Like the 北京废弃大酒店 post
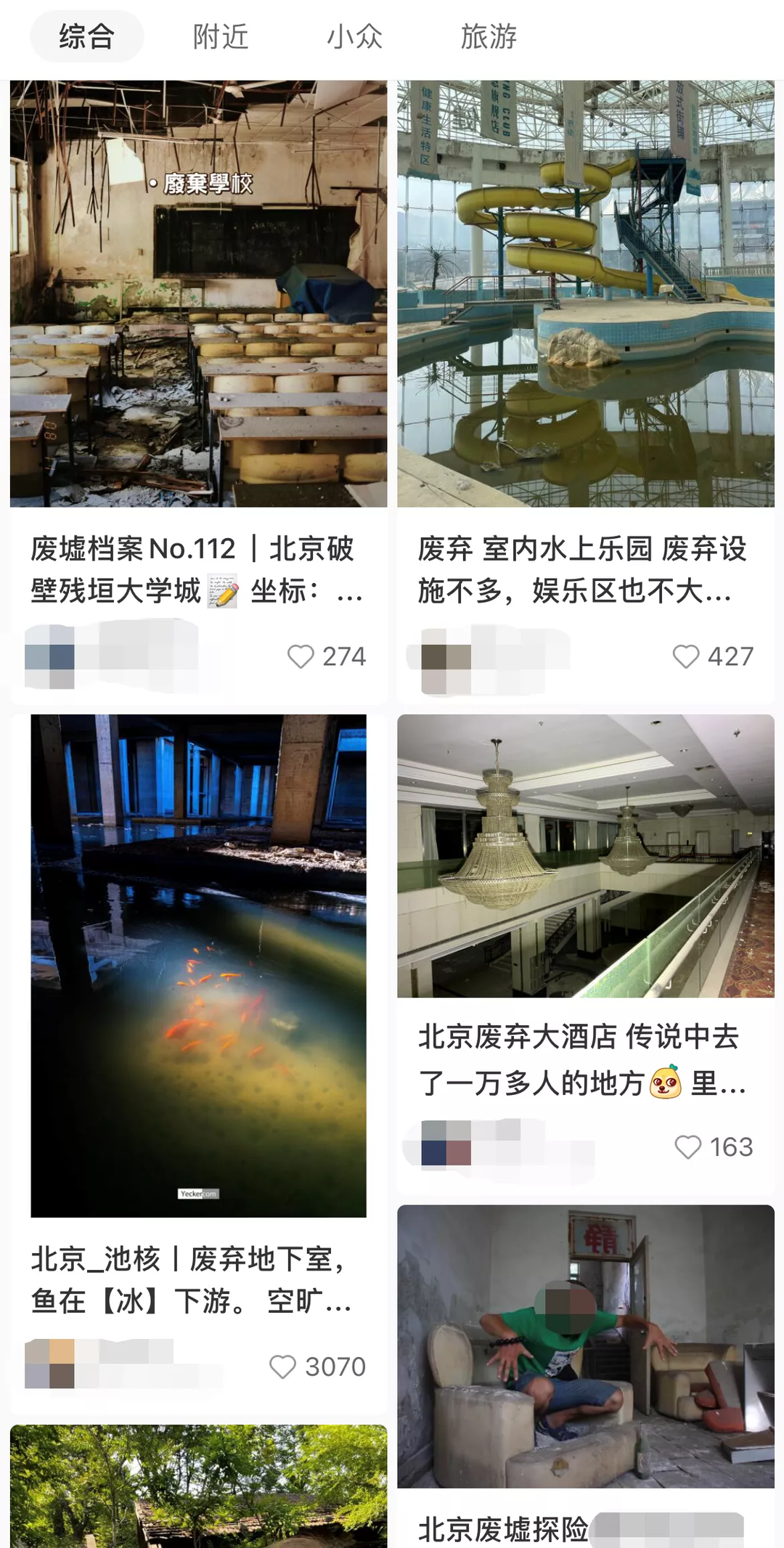Screen dimensions: 784x1548 point(687,1147)
